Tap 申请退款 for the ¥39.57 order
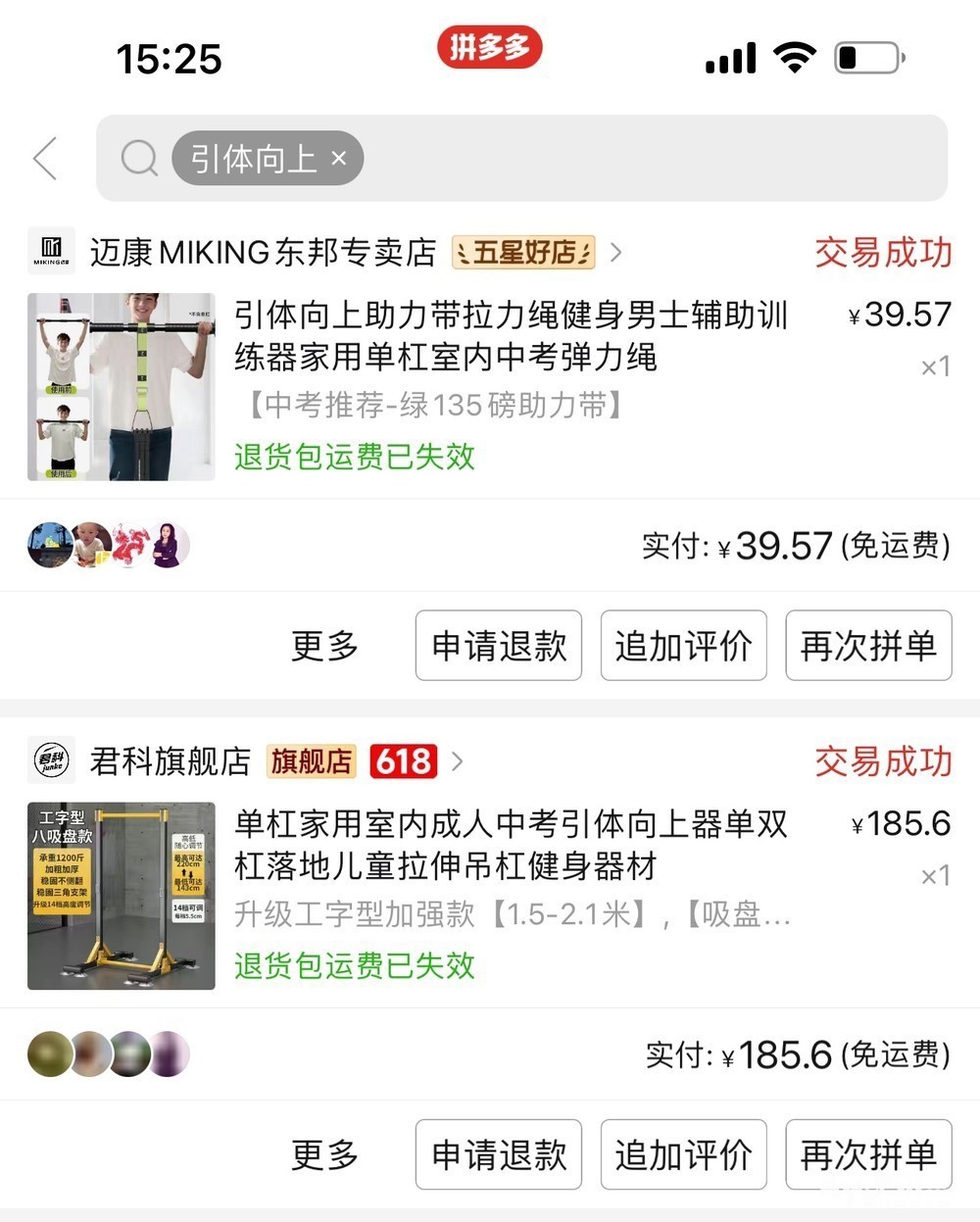 (499, 646)
